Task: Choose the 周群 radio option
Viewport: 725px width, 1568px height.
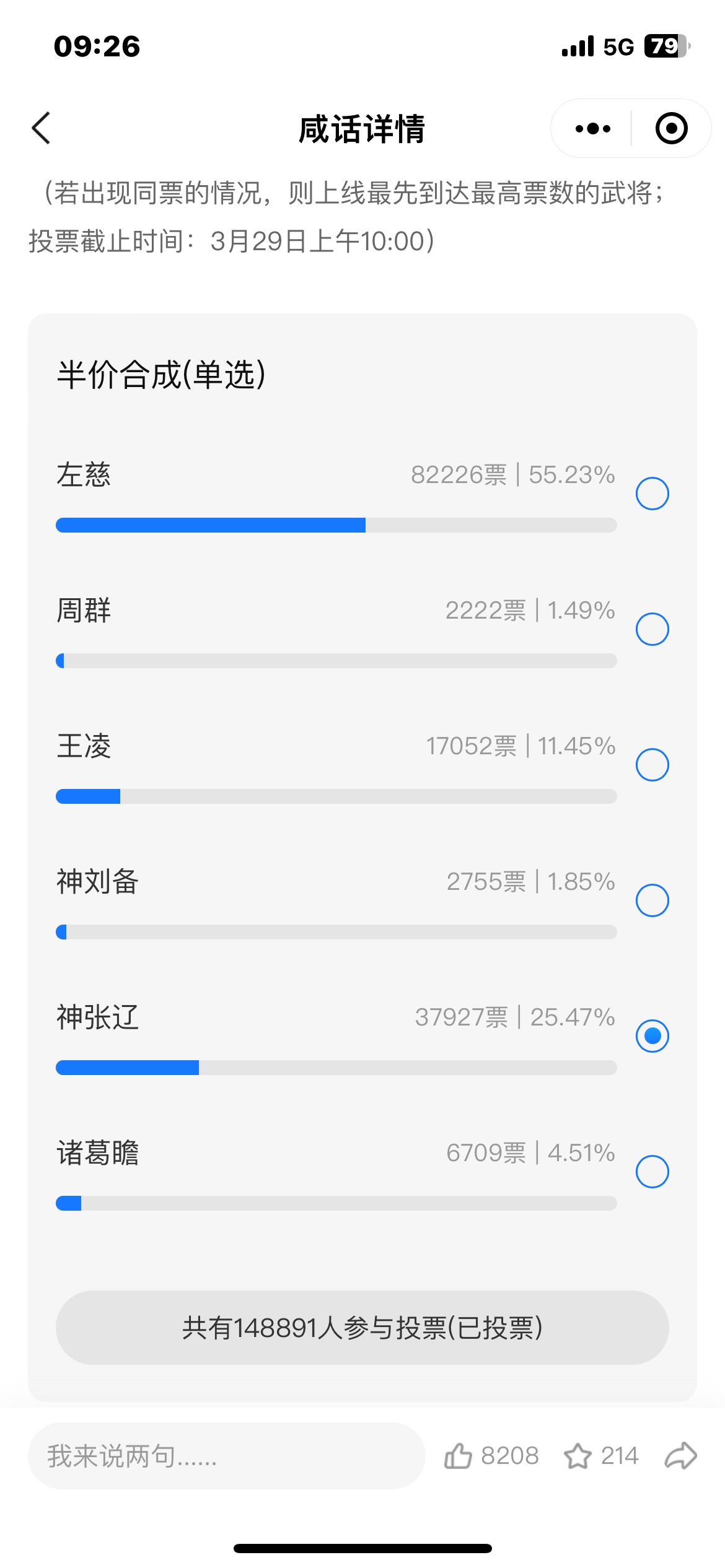Action: [x=652, y=629]
